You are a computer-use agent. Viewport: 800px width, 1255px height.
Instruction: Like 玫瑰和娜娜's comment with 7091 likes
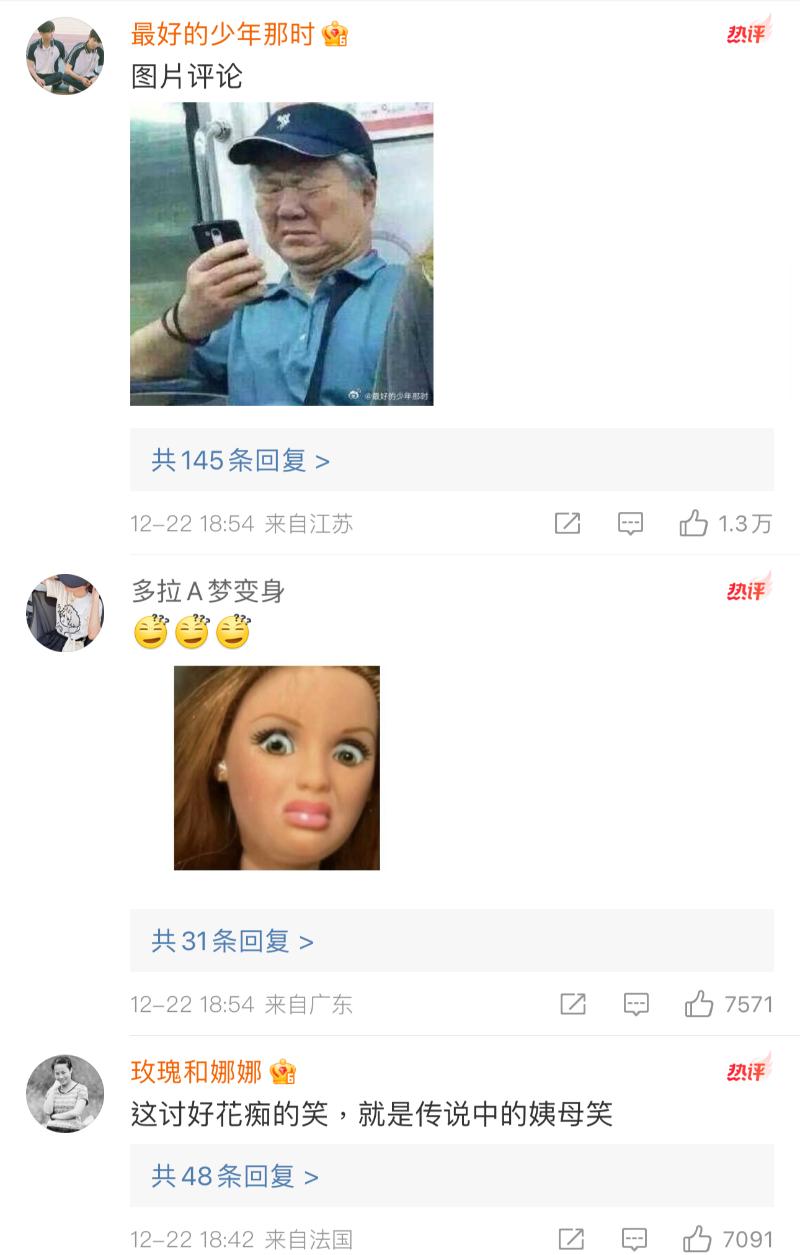click(x=697, y=1239)
